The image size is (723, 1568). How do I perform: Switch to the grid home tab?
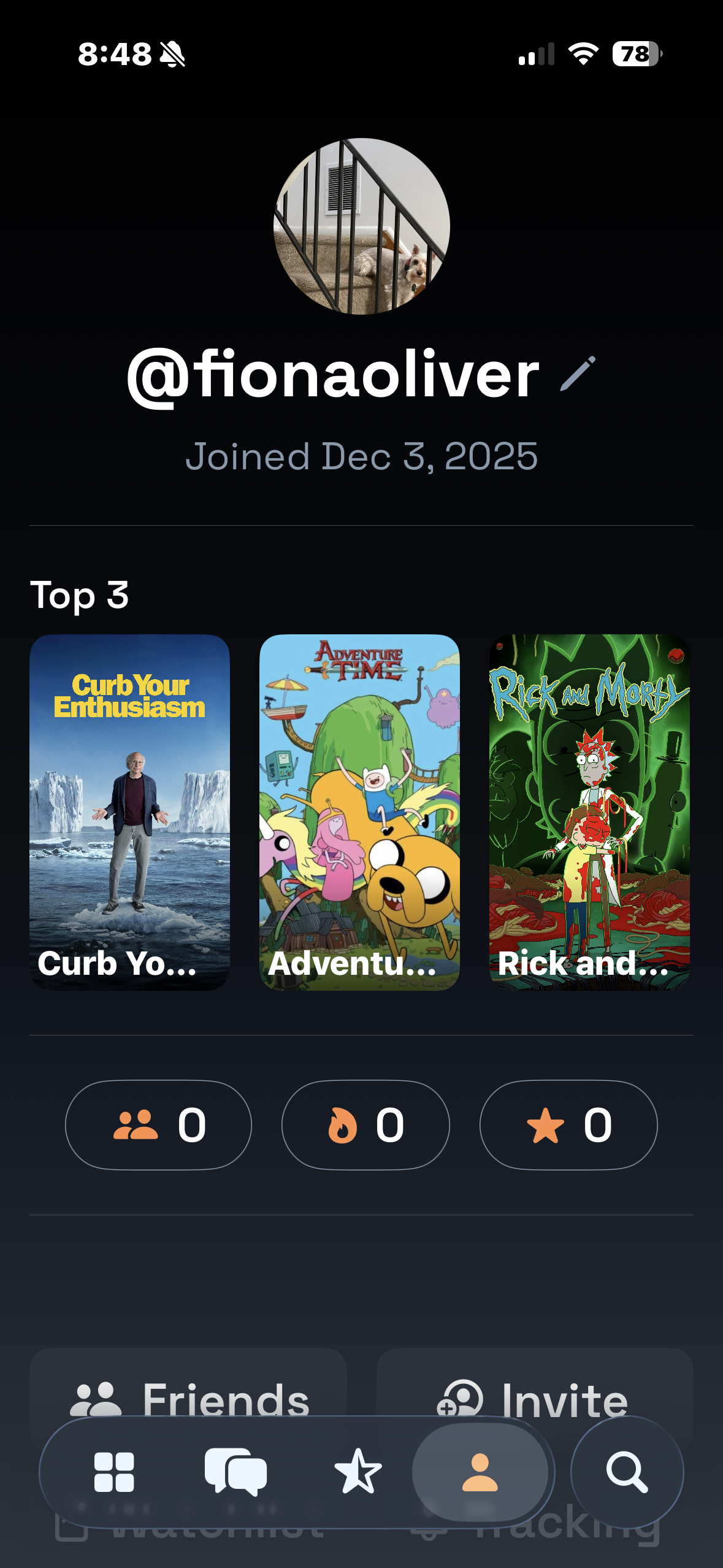pyautogui.click(x=114, y=1472)
